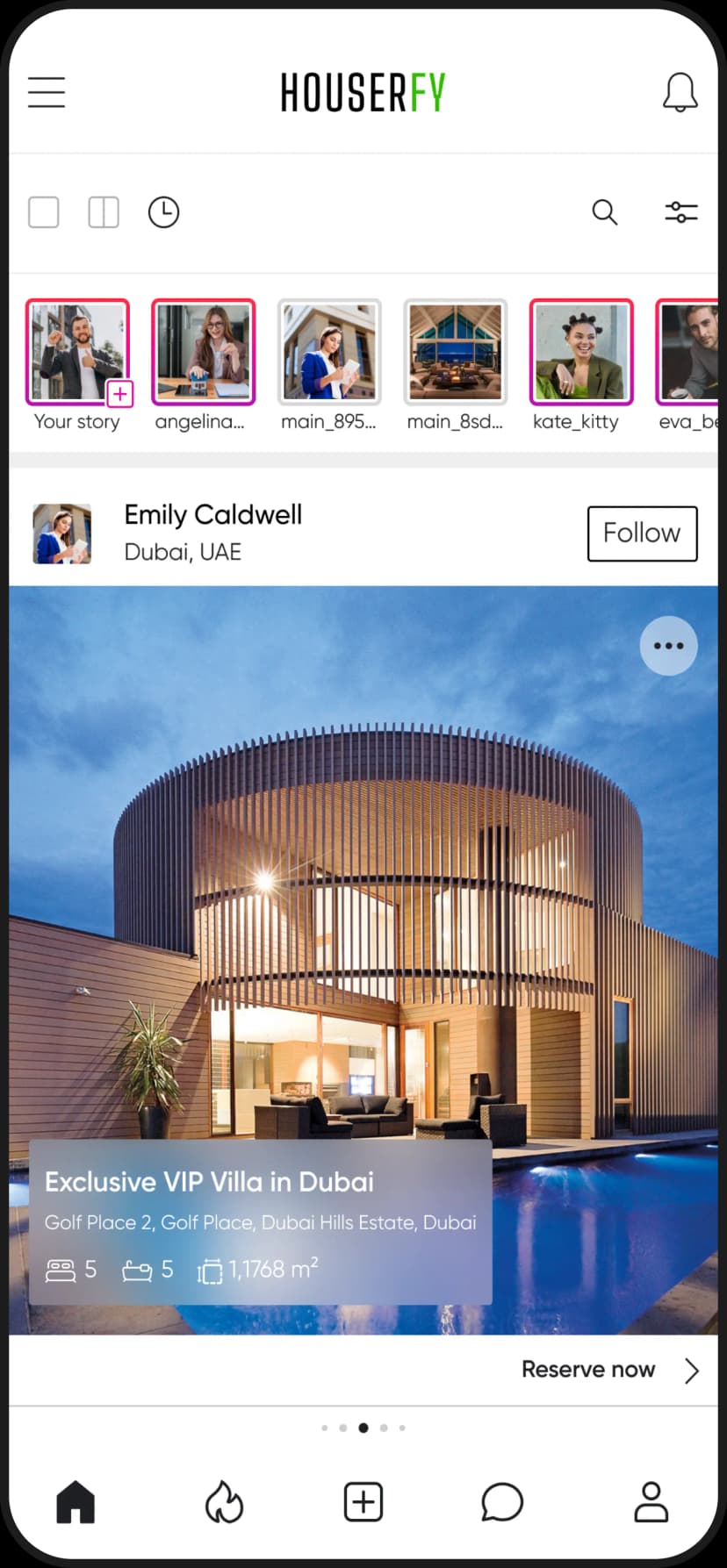Open the trending flame tab
Image resolution: width=727 pixels, height=1568 pixels.
tap(224, 1501)
